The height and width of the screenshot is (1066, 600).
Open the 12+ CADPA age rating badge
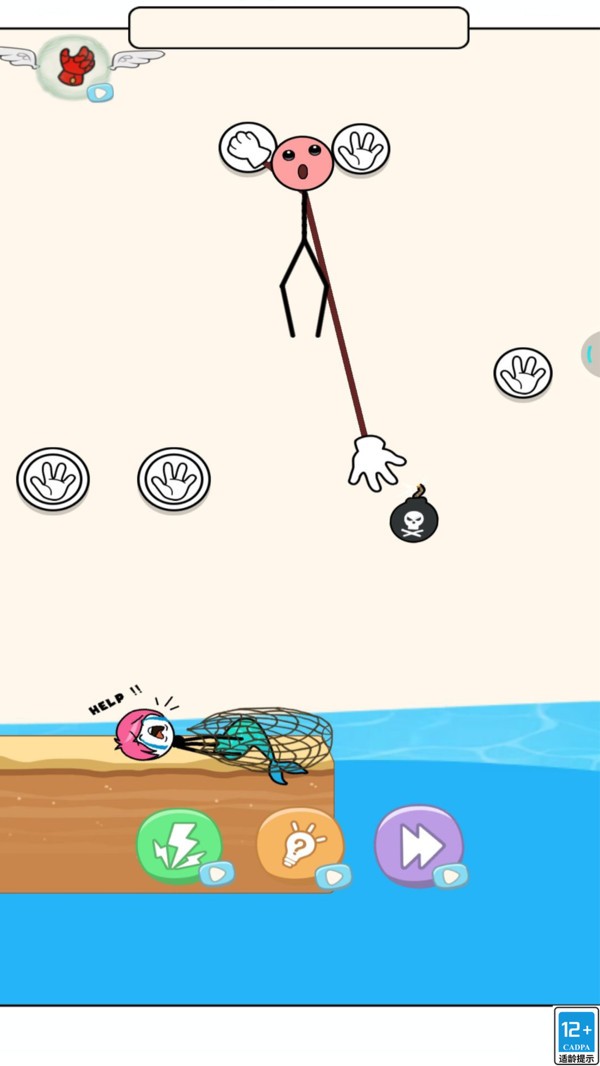pyautogui.click(x=576, y=1035)
